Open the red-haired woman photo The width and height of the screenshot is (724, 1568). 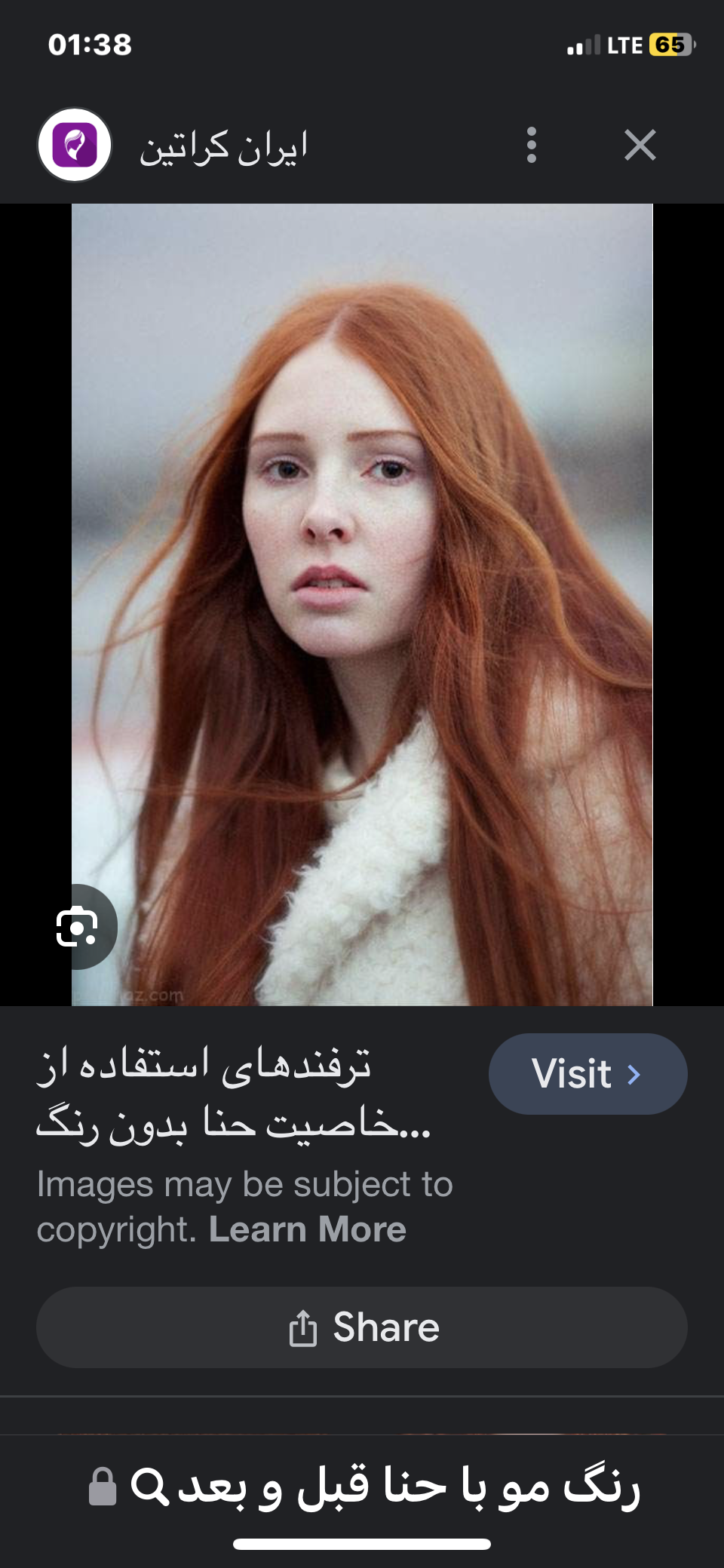tap(362, 603)
